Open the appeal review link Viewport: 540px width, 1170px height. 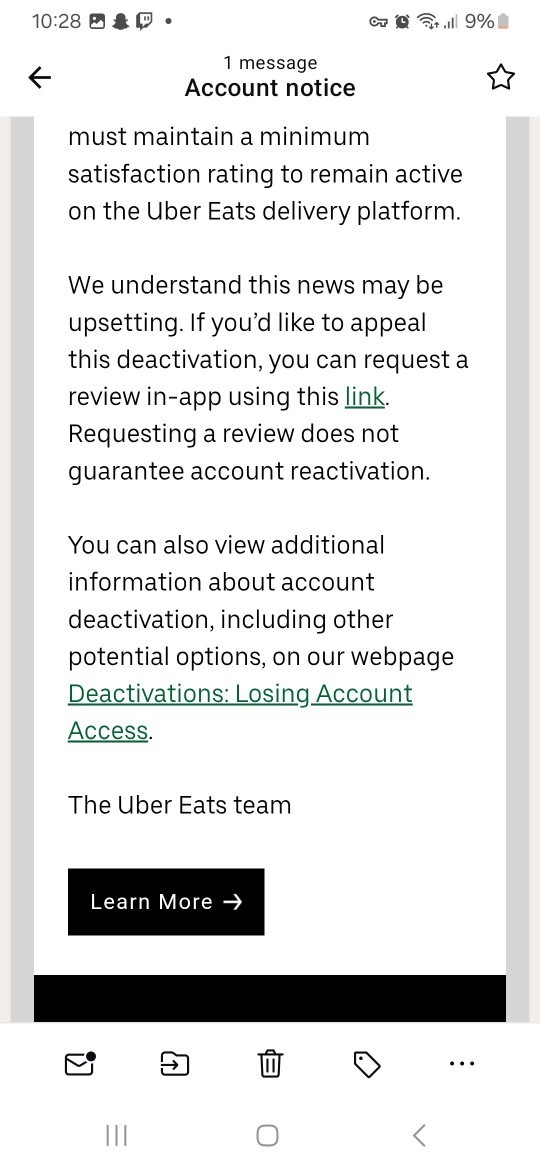[365, 397]
